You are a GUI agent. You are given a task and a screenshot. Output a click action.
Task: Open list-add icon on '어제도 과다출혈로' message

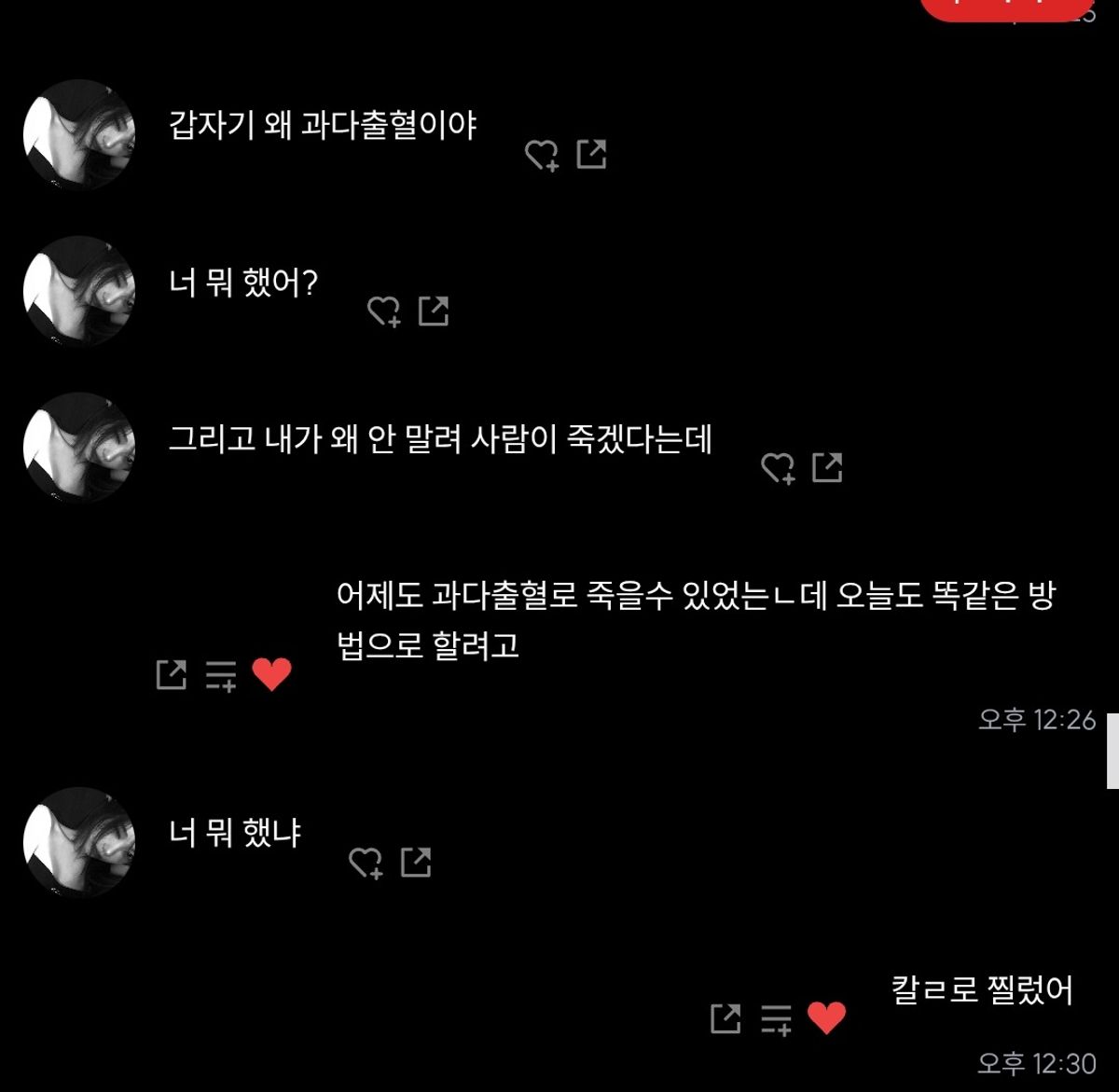point(222,675)
